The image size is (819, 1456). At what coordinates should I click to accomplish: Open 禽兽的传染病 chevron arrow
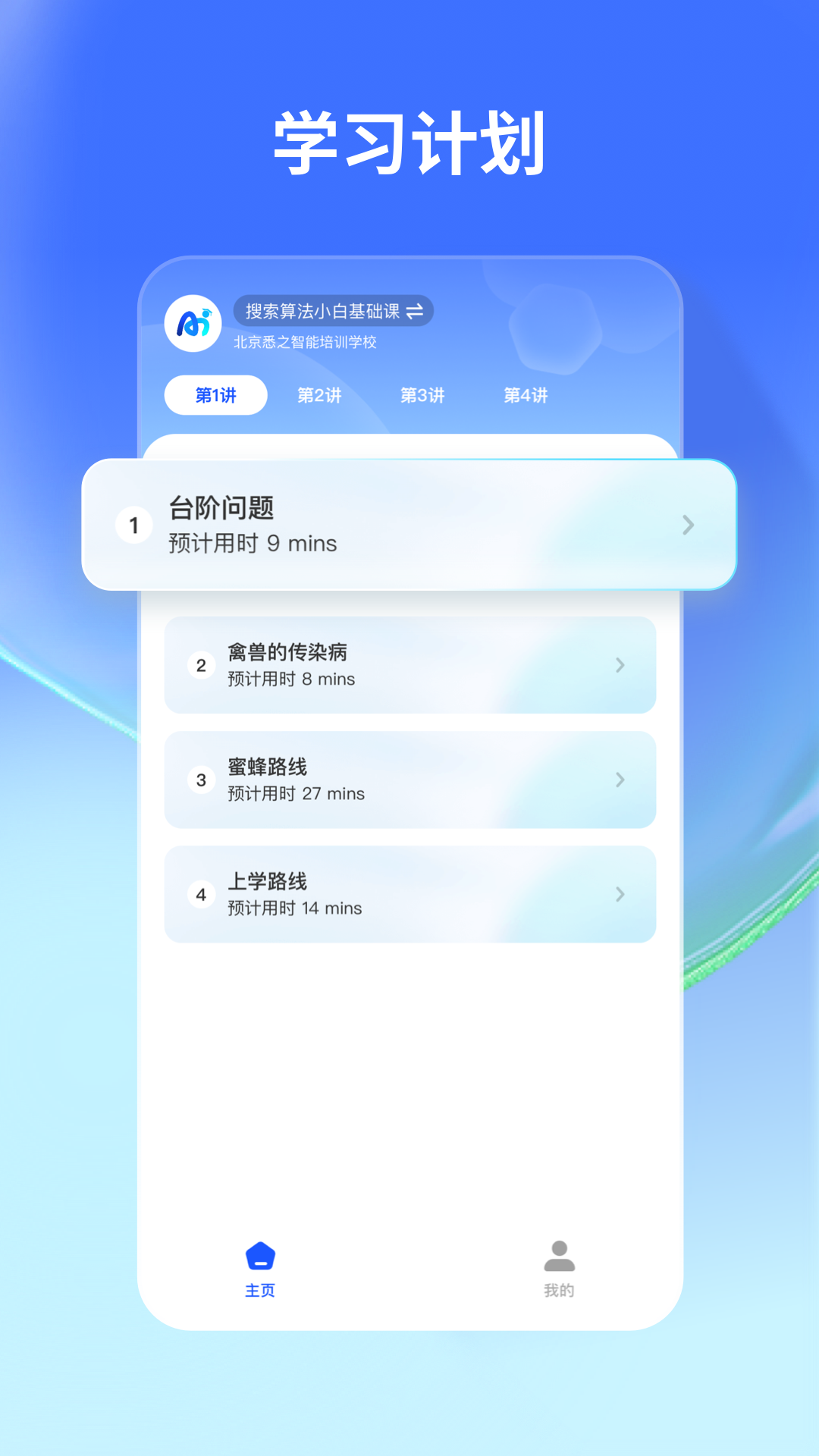click(x=620, y=665)
